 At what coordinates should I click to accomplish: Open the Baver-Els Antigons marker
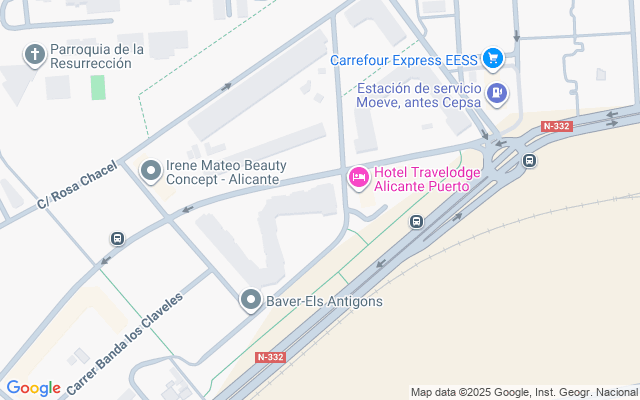coord(251,300)
